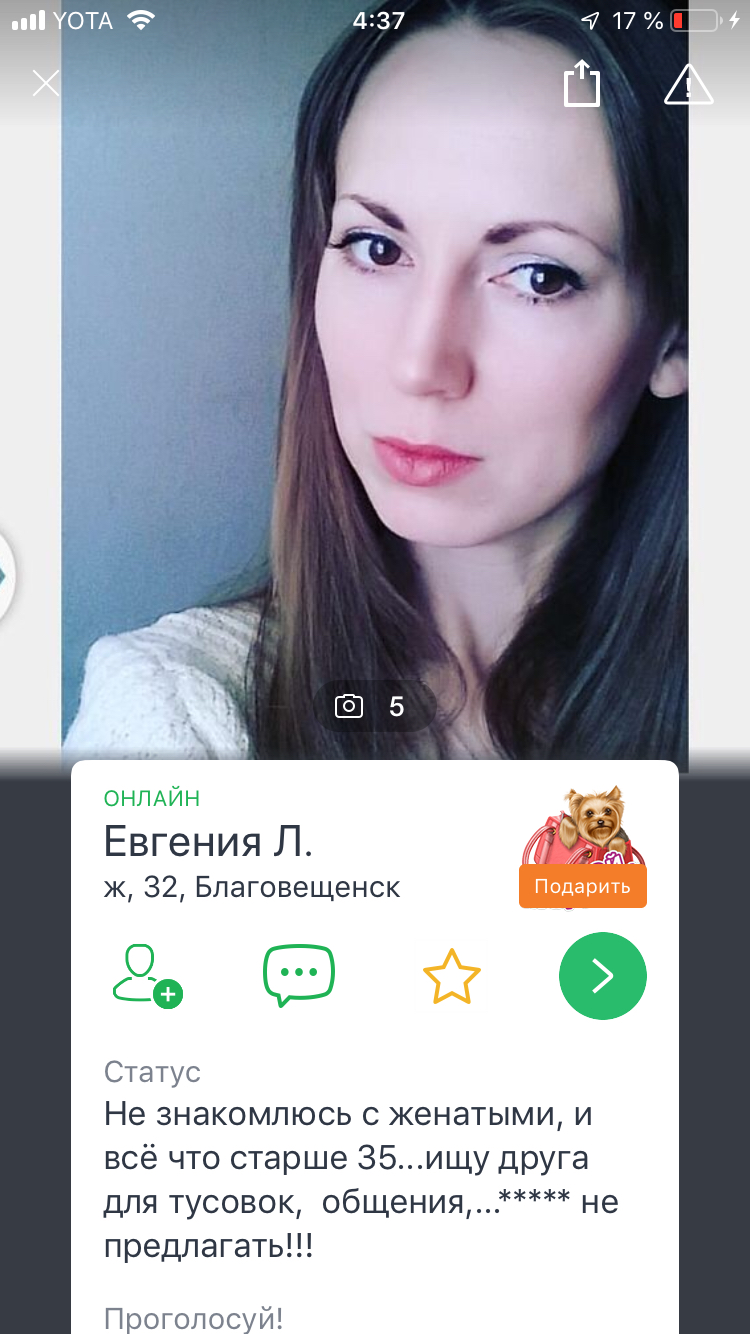Close the profile view
The image size is (750, 1334).
pos(46,83)
